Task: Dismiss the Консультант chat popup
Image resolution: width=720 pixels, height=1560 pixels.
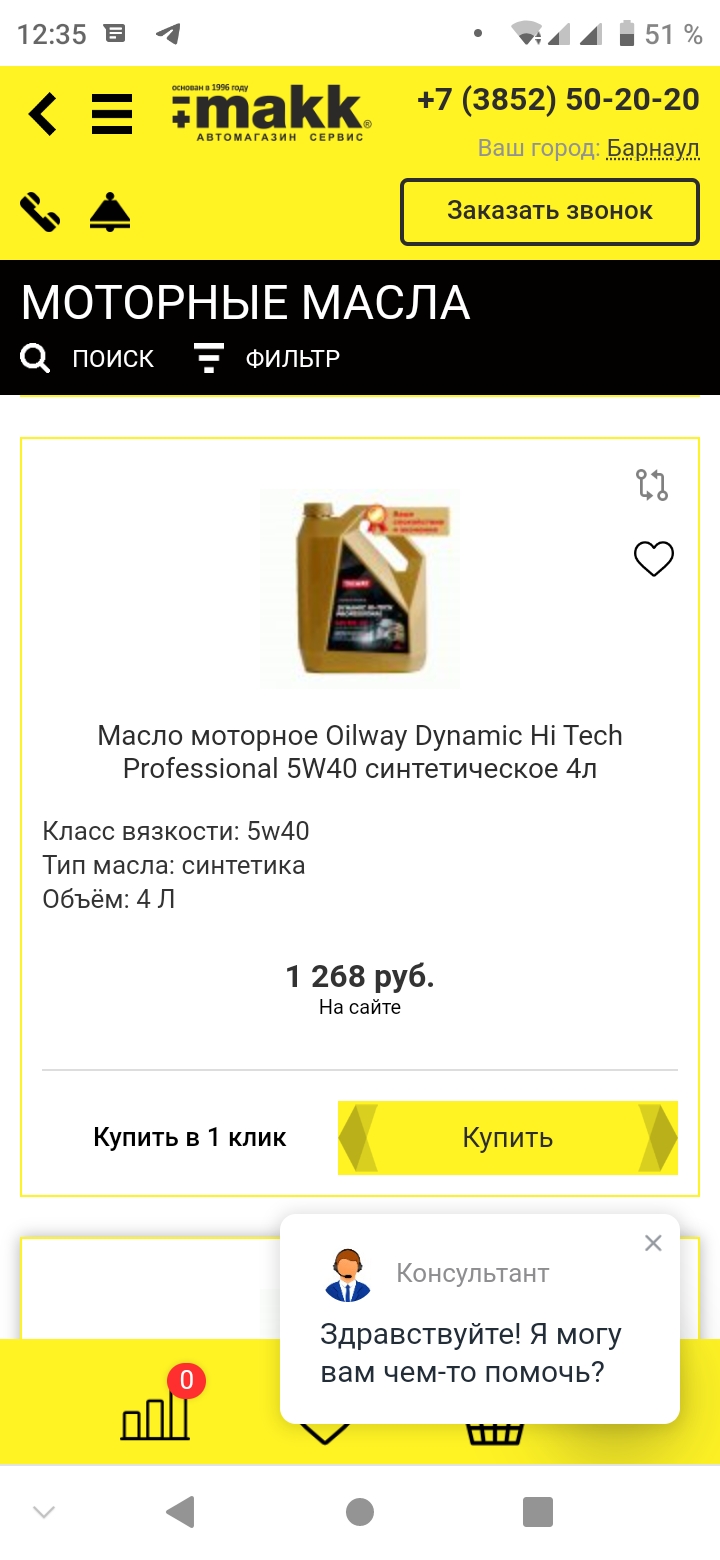Action: [653, 1243]
